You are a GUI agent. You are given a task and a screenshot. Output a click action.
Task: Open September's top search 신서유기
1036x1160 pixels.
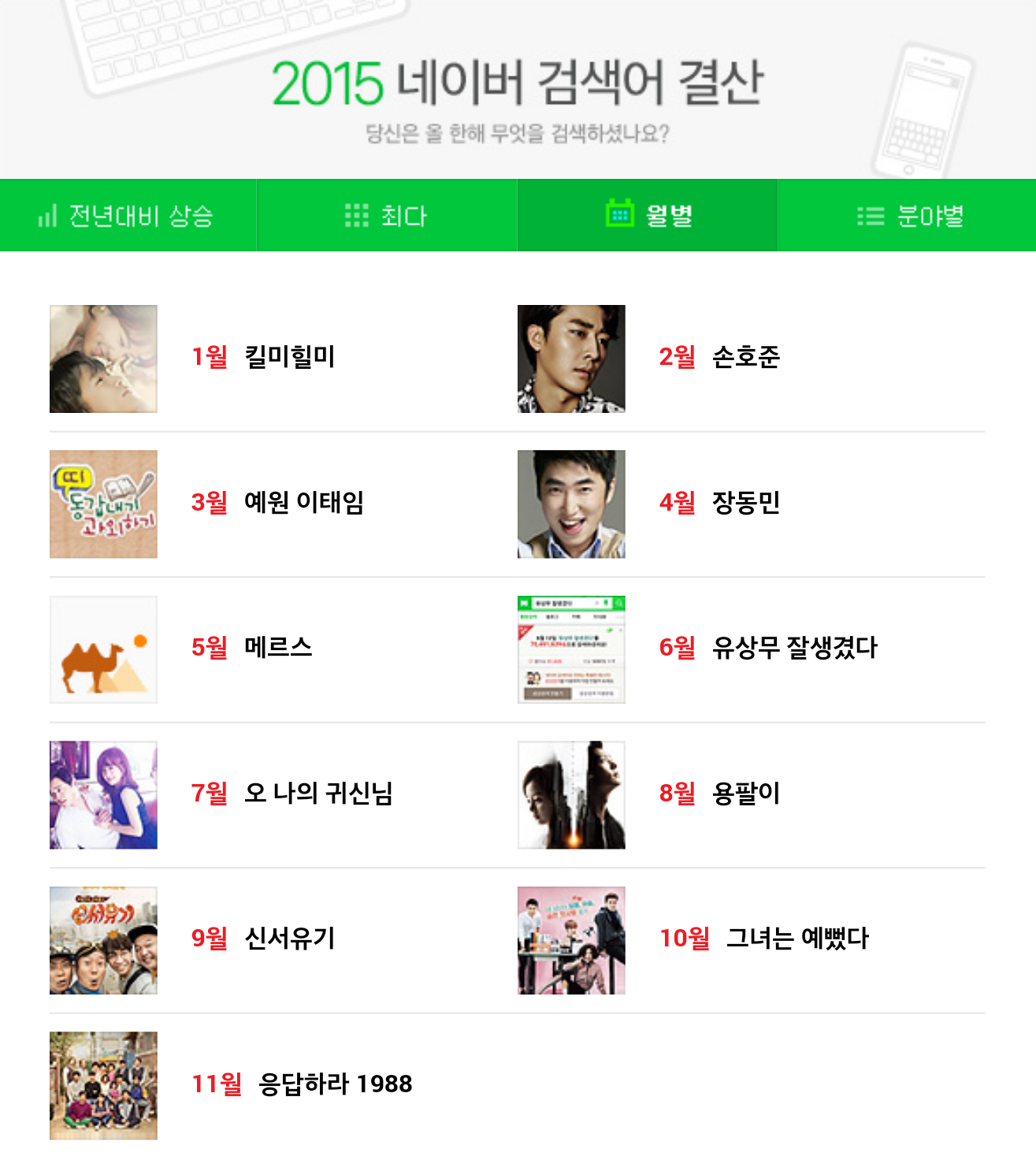[x=290, y=939]
